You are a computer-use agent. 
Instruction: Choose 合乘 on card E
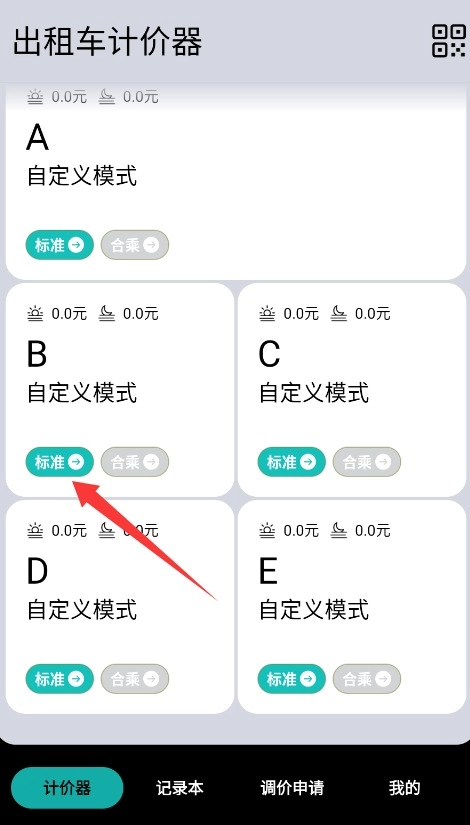tap(367, 679)
